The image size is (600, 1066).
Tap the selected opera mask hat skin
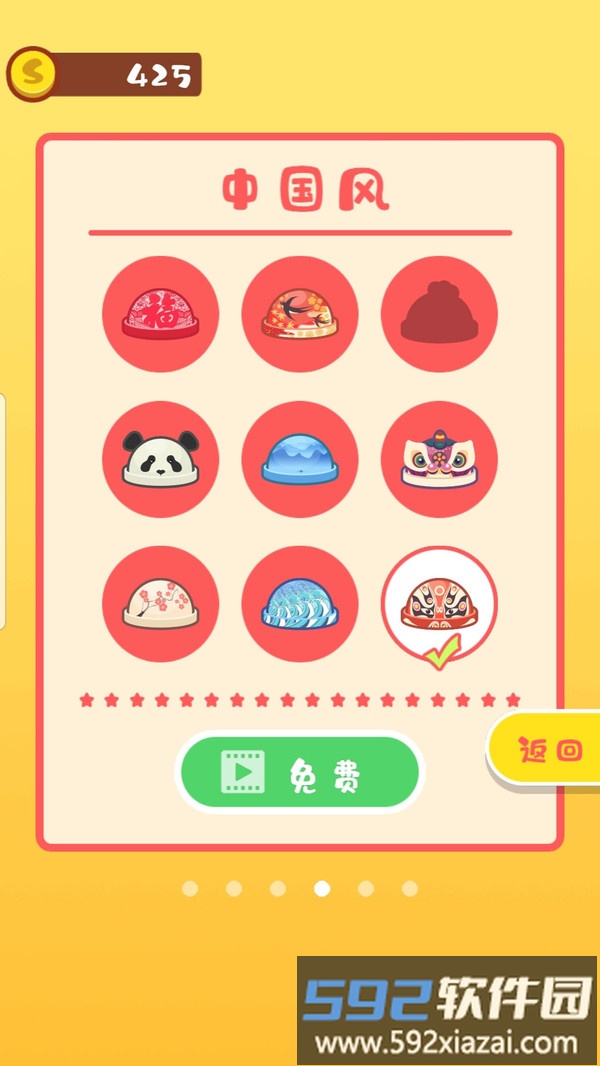coord(439,604)
